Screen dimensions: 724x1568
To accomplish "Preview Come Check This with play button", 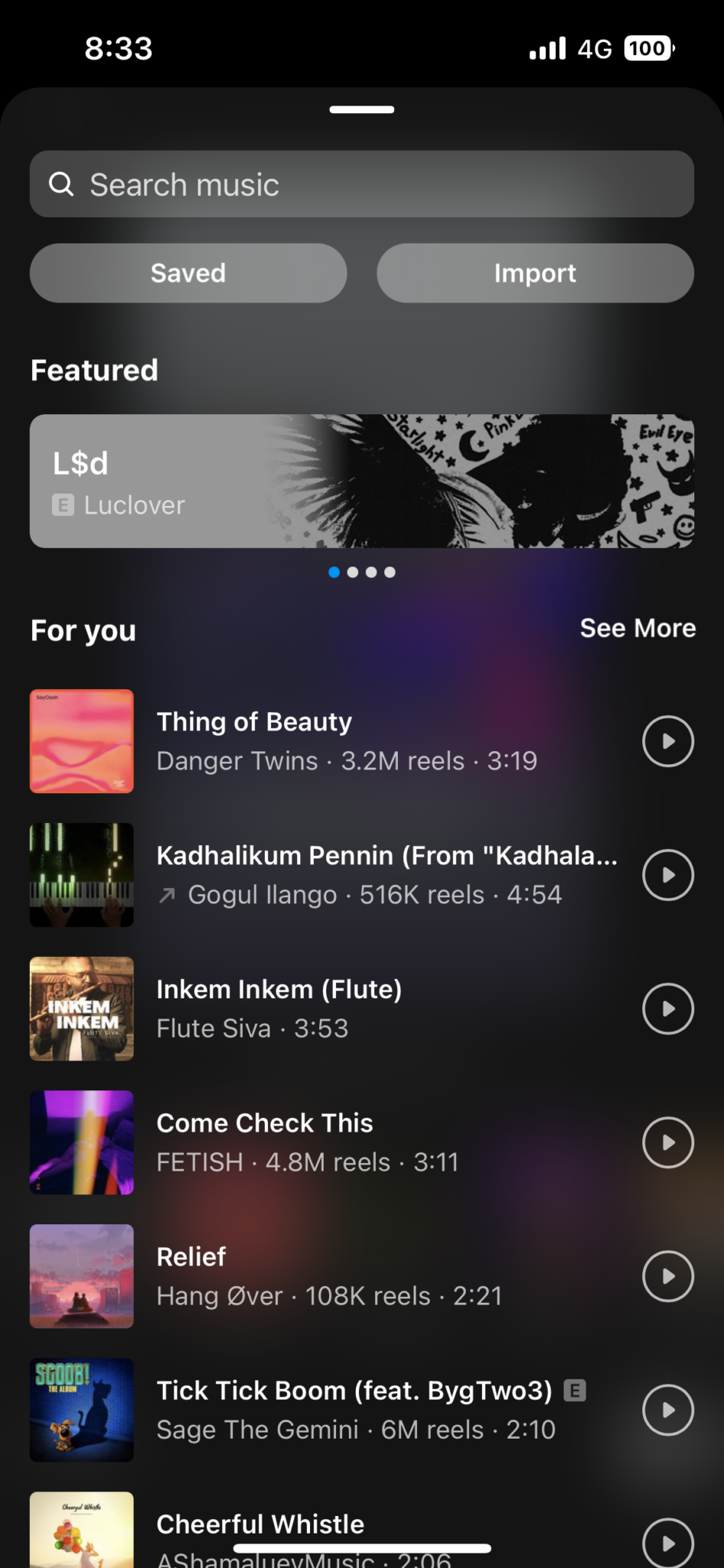I will (667, 1142).
